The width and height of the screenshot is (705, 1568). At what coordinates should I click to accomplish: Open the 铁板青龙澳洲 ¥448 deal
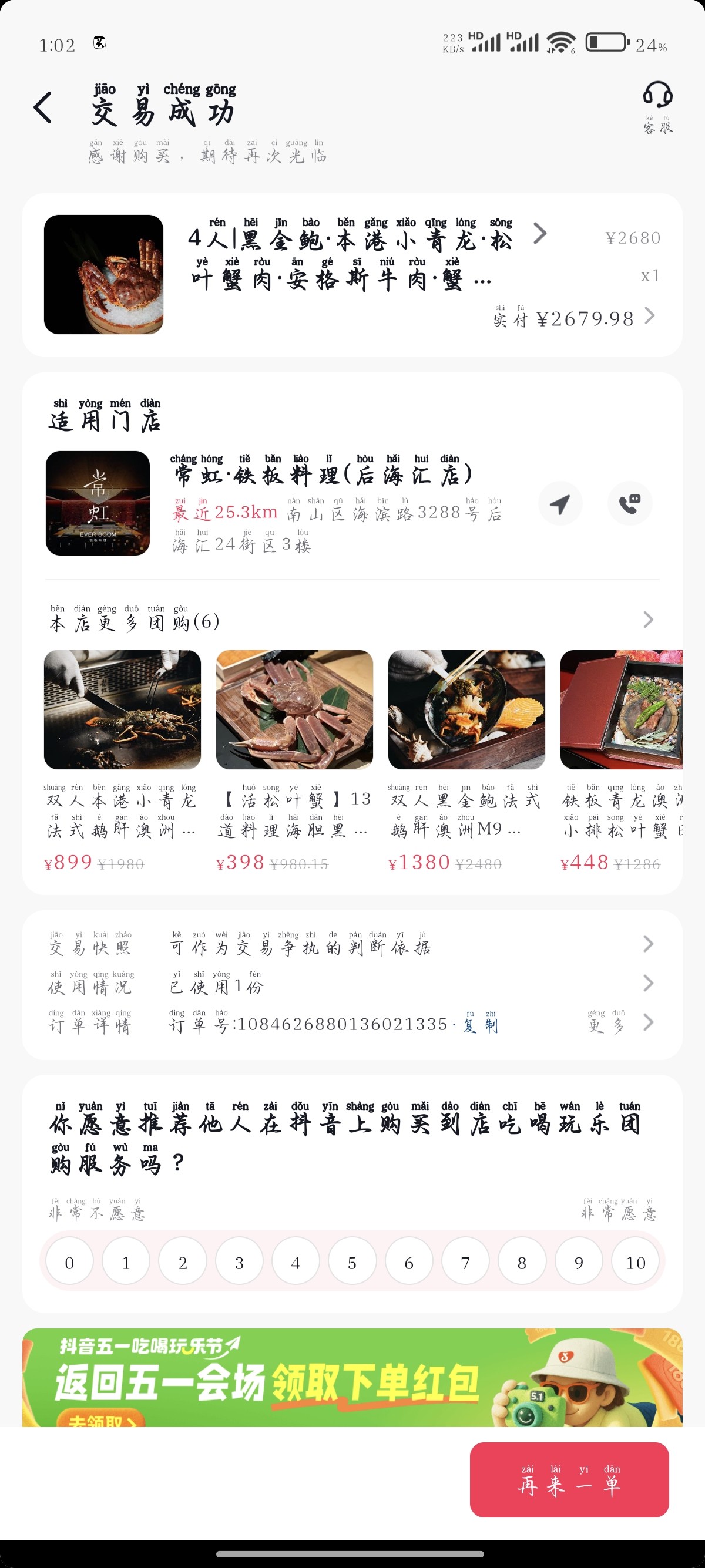pyautogui.click(x=621, y=761)
